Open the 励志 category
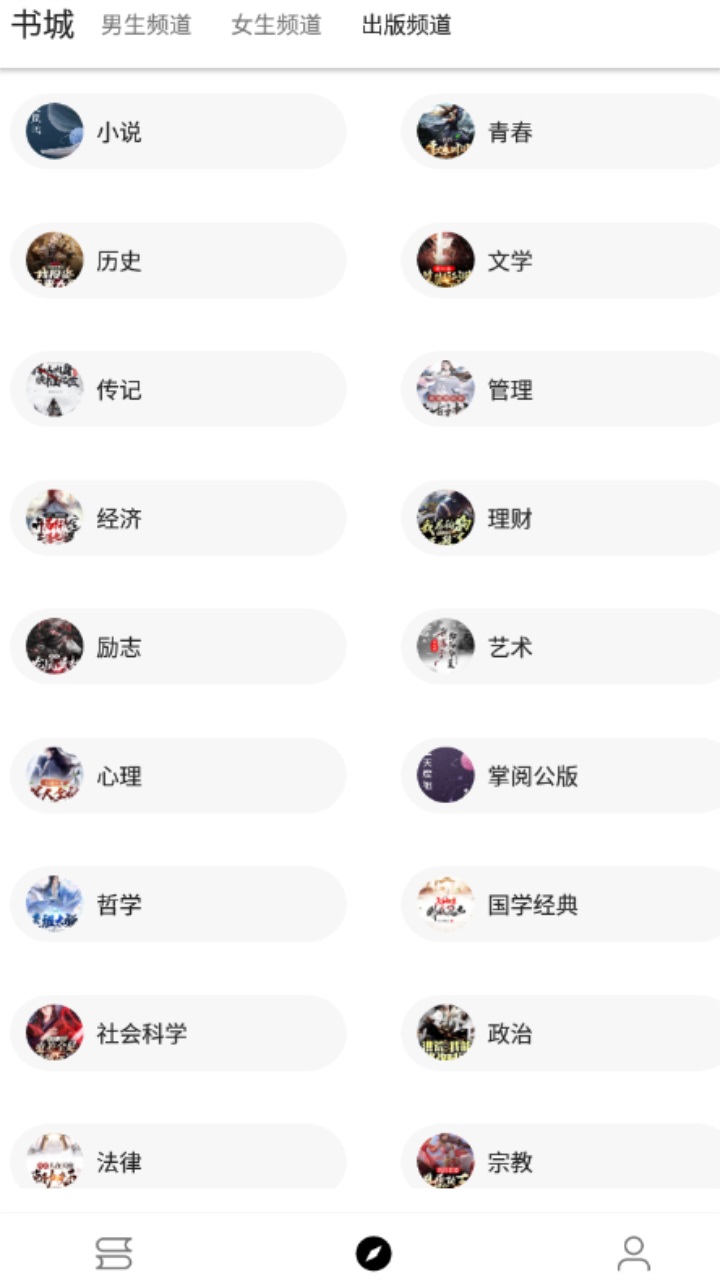The width and height of the screenshot is (720, 1280). [178, 647]
